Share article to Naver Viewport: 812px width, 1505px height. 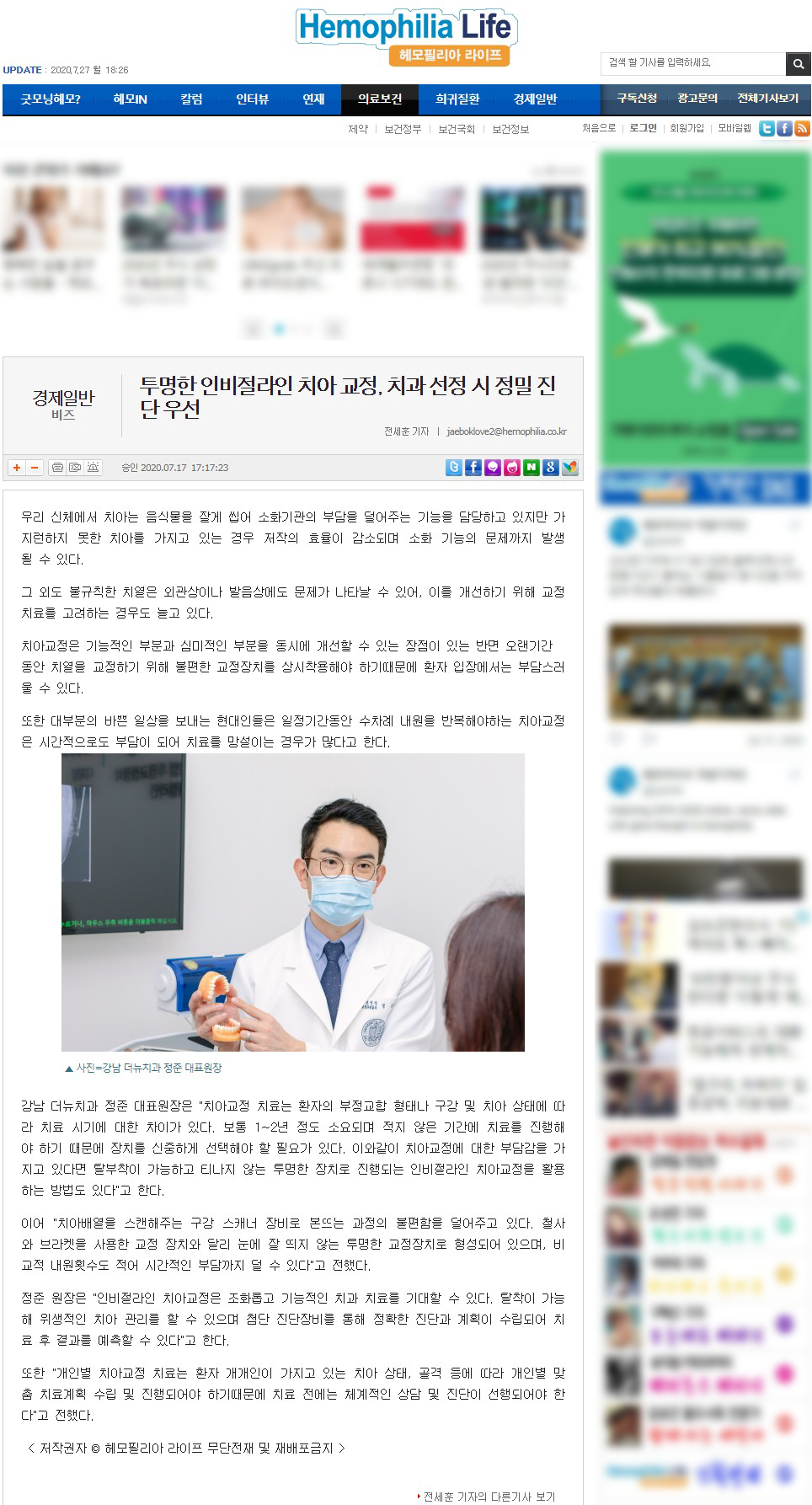click(x=532, y=468)
